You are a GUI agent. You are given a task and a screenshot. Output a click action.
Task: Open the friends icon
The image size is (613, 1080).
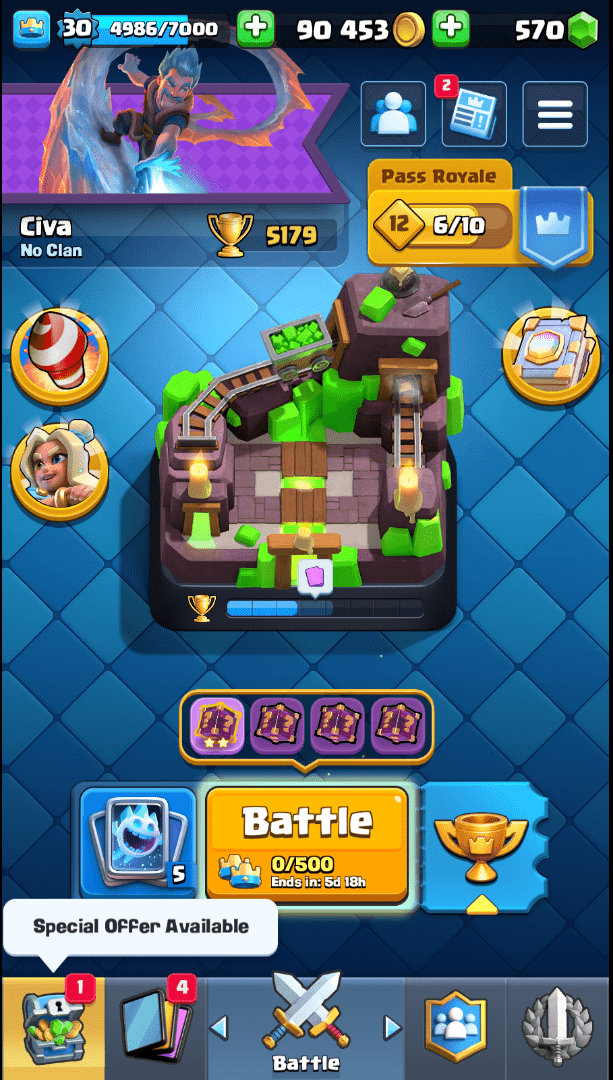pos(392,114)
